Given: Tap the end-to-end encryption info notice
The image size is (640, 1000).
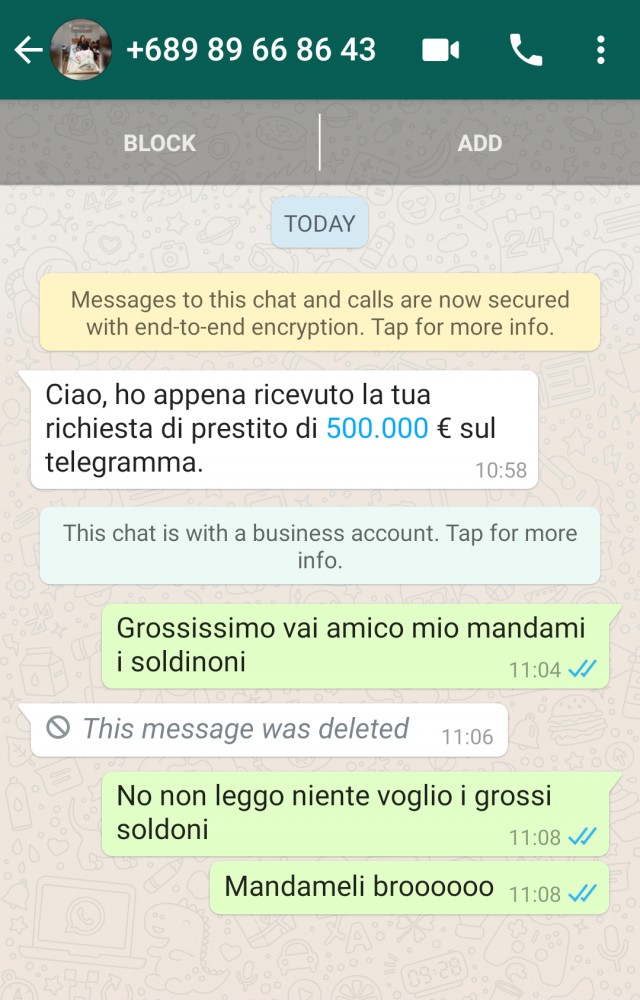Looking at the screenshot, I should click(x=320, y=313).
